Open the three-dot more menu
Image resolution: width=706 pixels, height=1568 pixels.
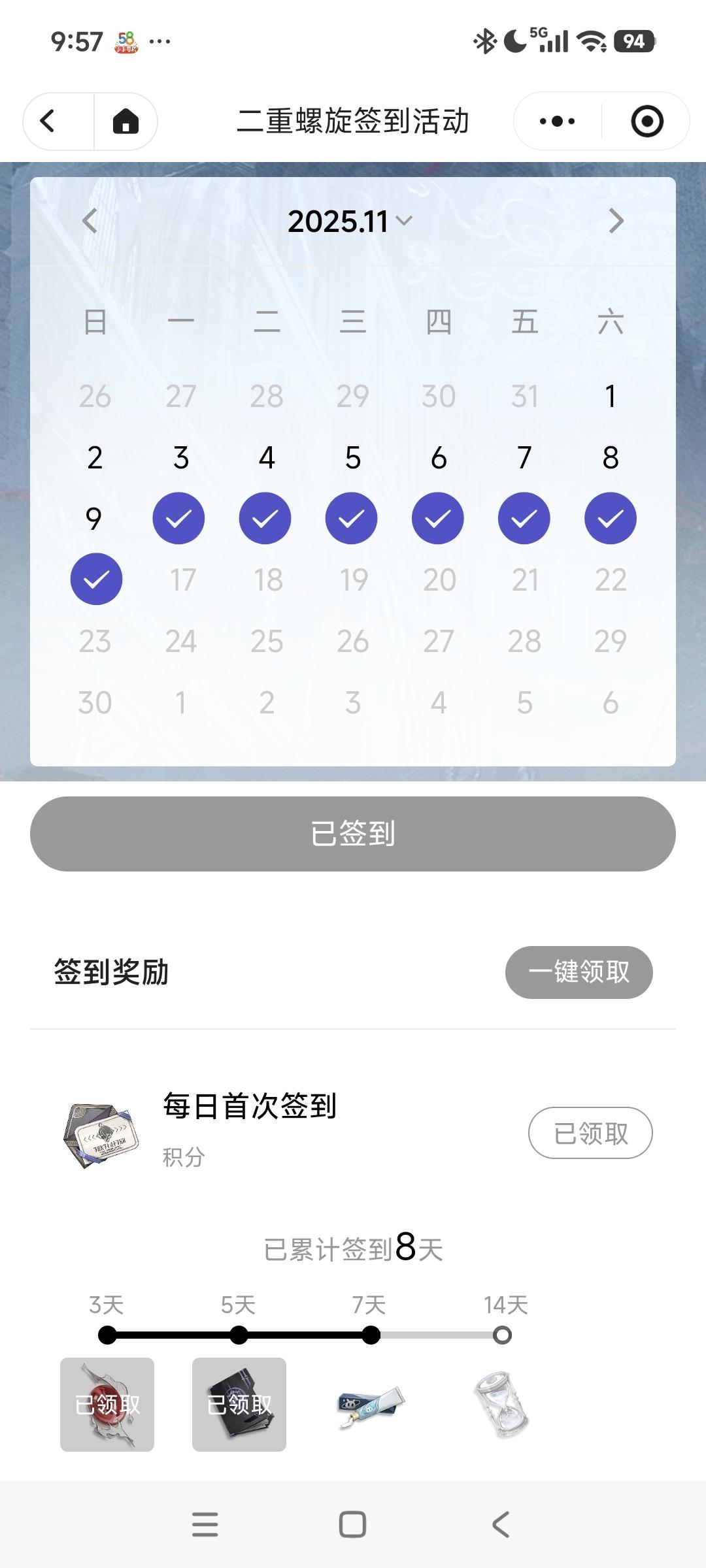point(557,122)
